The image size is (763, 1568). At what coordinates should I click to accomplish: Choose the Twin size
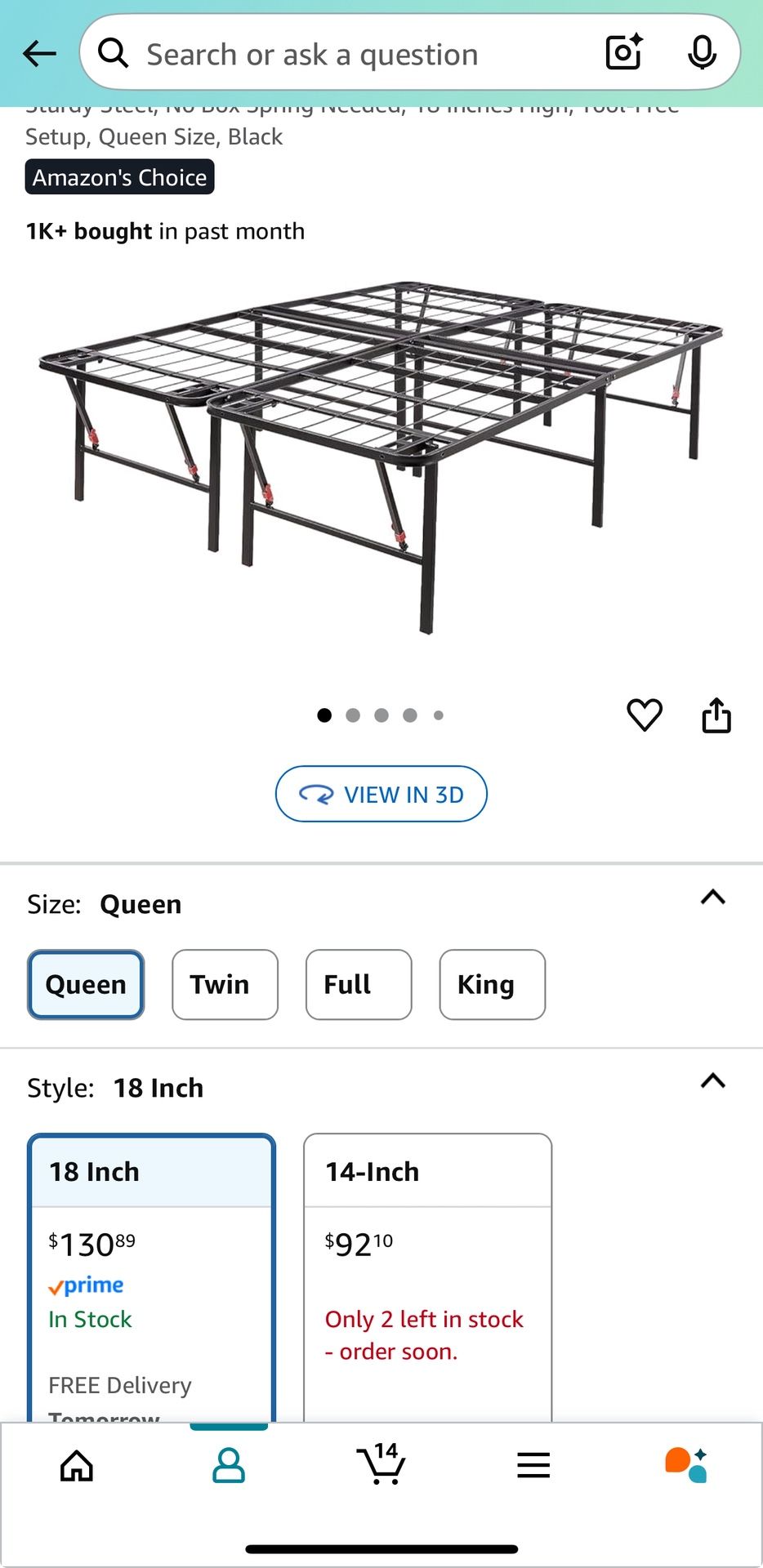[225, 984]
